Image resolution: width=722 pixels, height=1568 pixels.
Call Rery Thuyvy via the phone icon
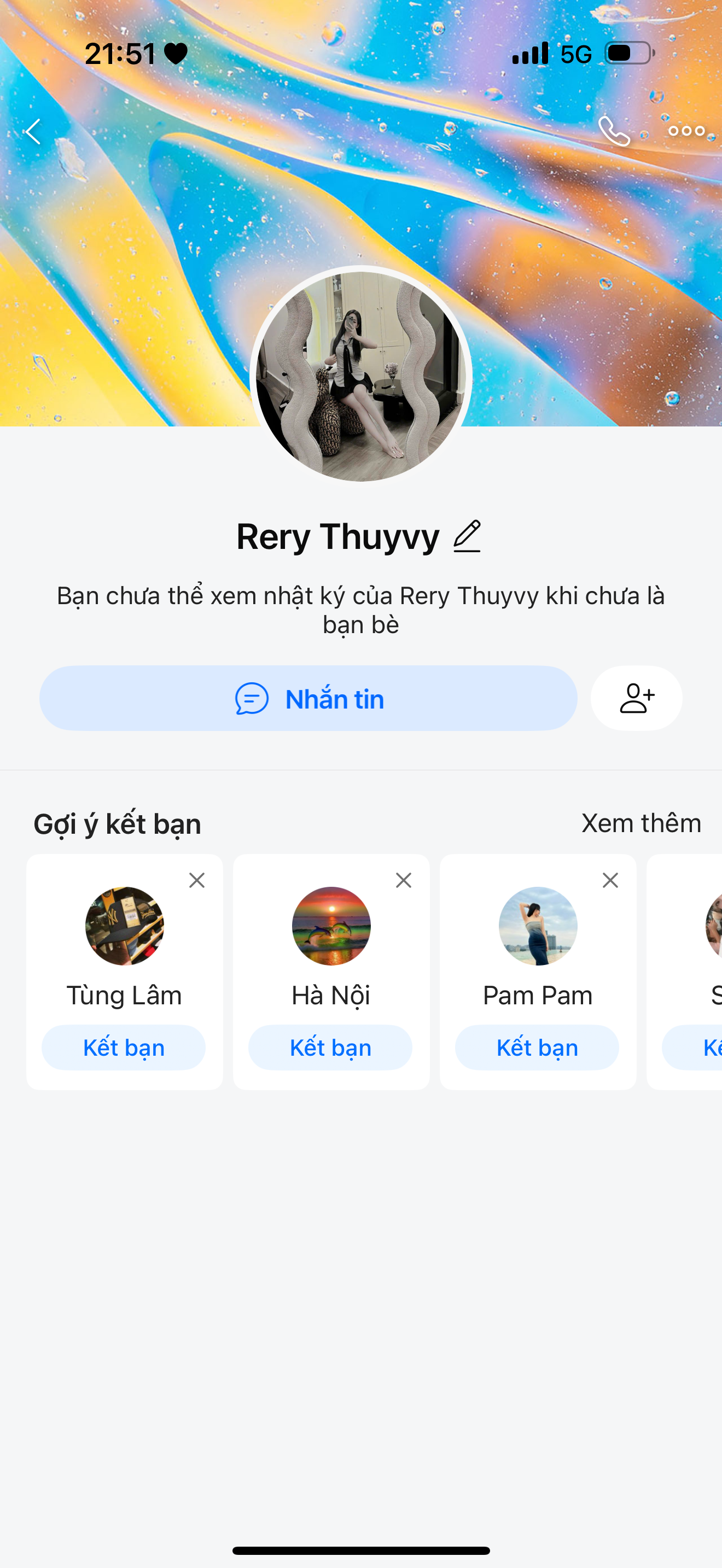[614, 131]
